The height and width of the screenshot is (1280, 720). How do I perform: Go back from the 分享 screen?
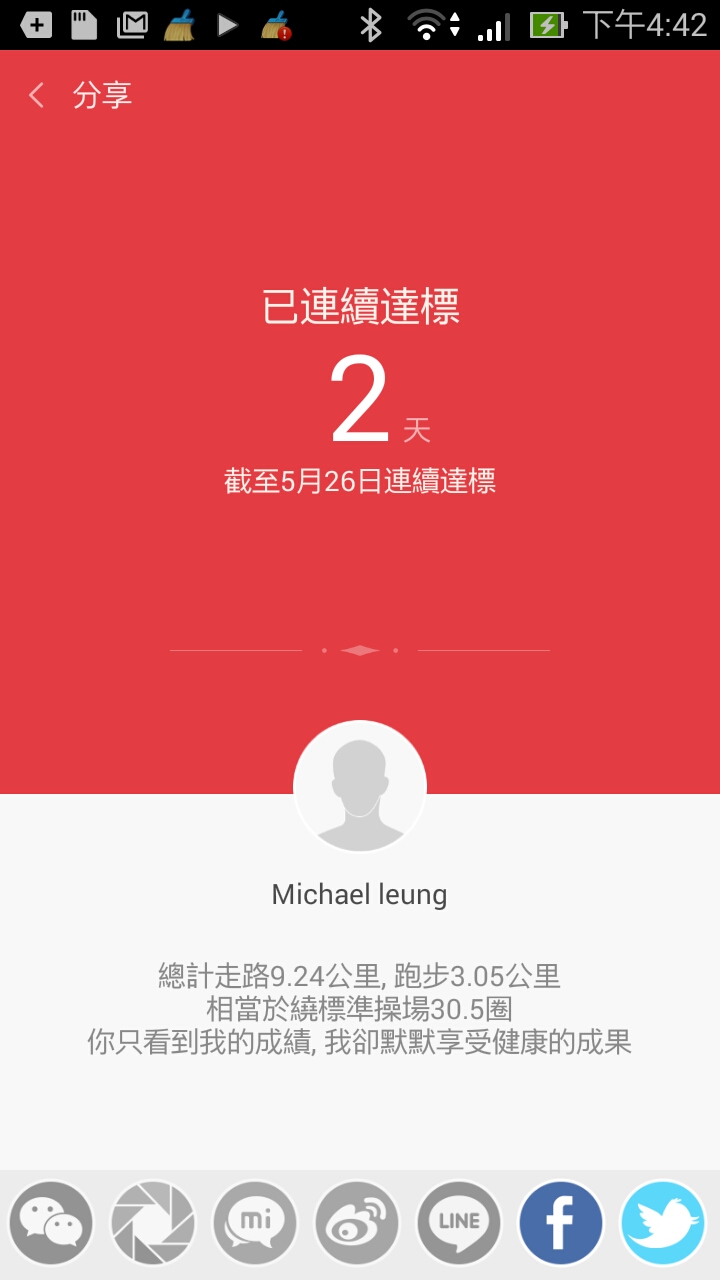(37, 96)
